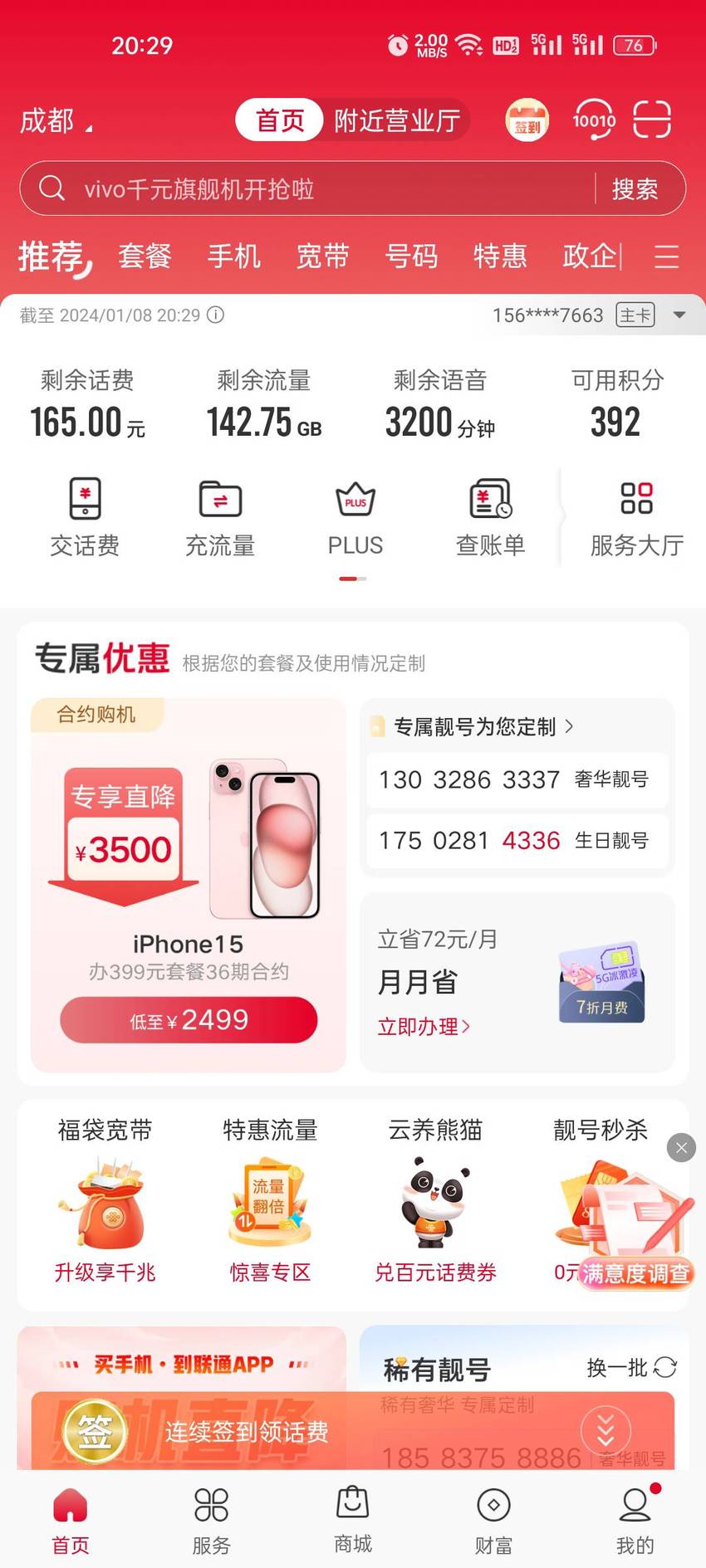
Task: Switch to the 套餐 category tab
Action: click(145, 256)
